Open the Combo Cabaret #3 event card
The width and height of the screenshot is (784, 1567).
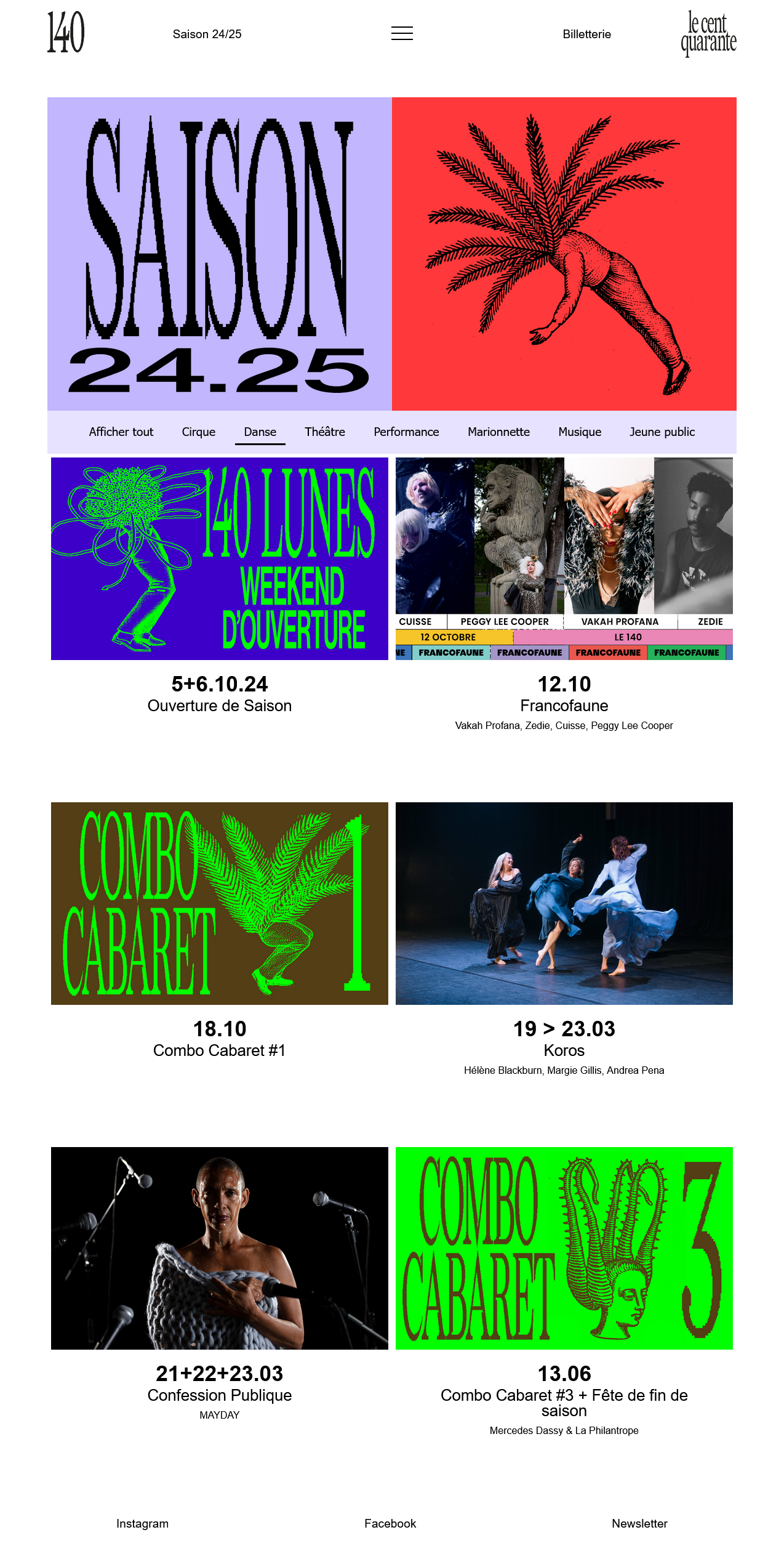click(x=564, y=1248)
